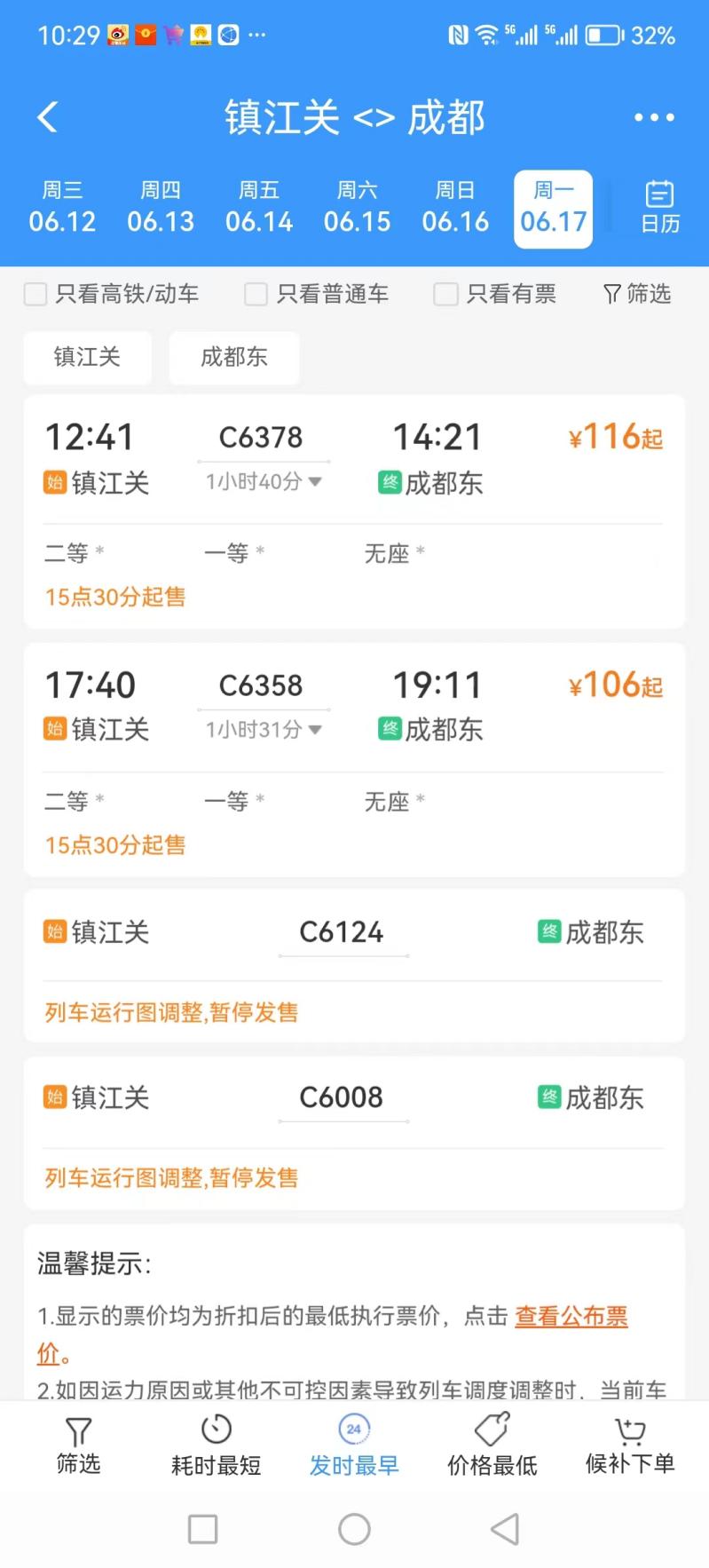Tap the 镇江关 station chip

tap(87, 357)
